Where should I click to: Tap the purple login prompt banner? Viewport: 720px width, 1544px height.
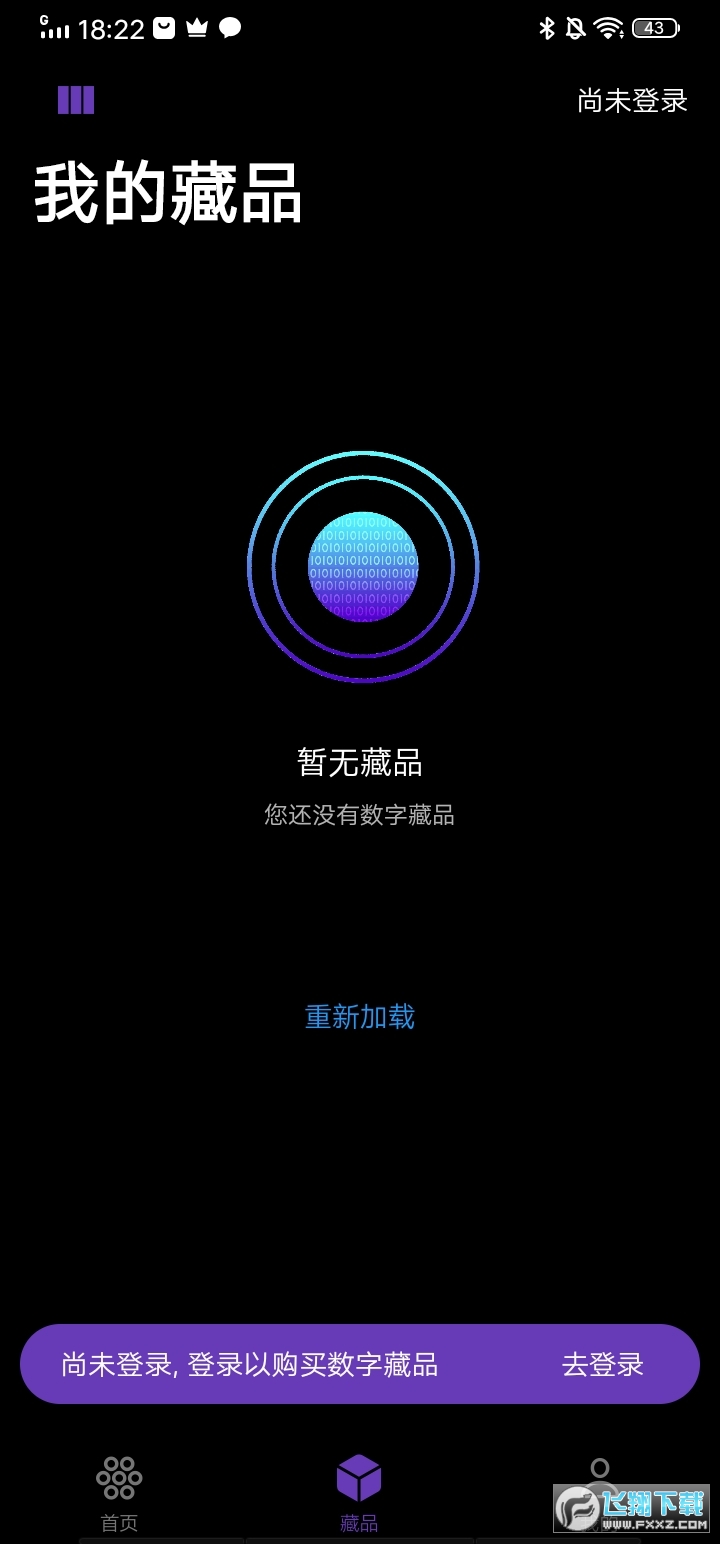pos(360,1364)
